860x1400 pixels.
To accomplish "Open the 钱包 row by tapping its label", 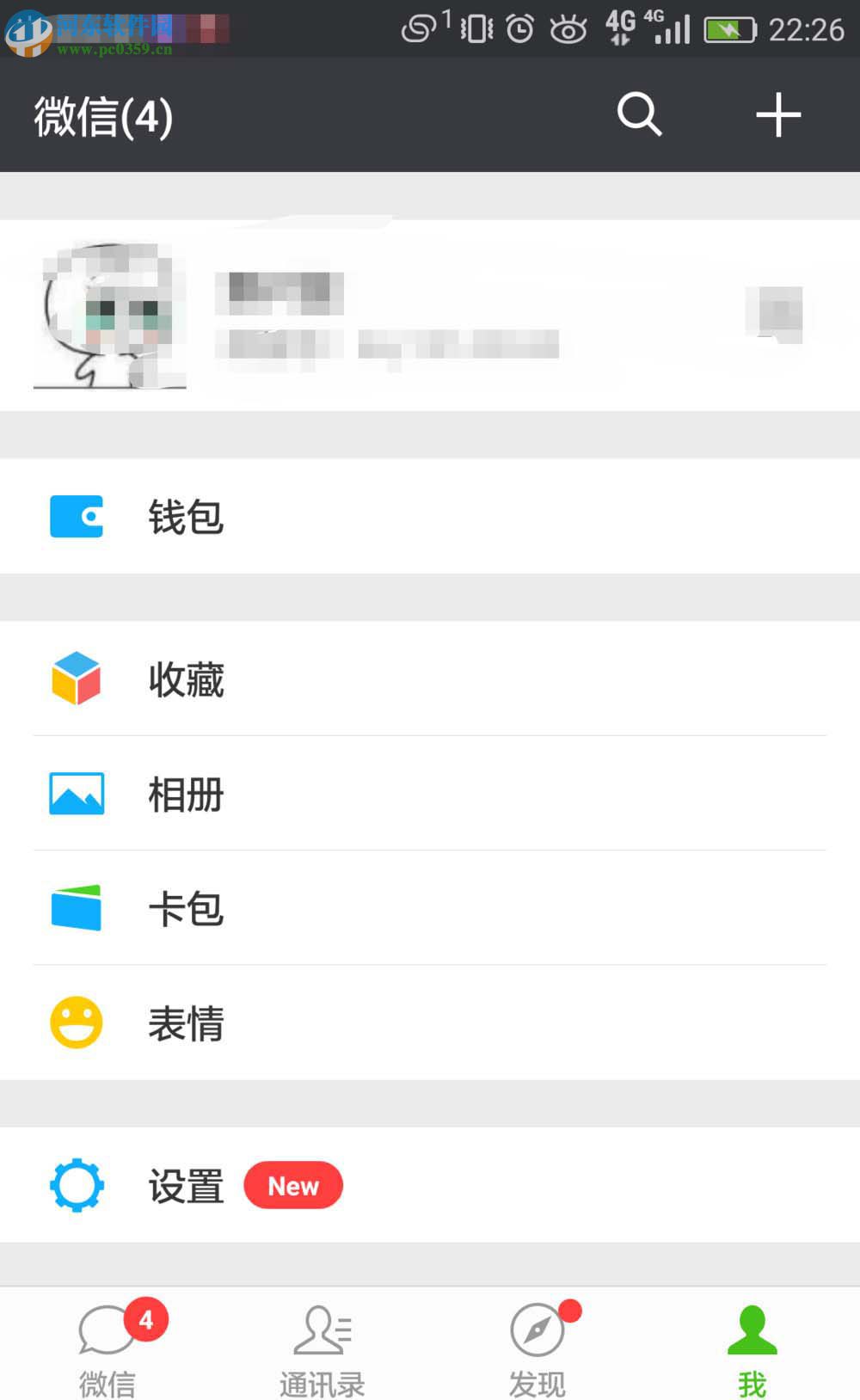I will tap(186, 516).
